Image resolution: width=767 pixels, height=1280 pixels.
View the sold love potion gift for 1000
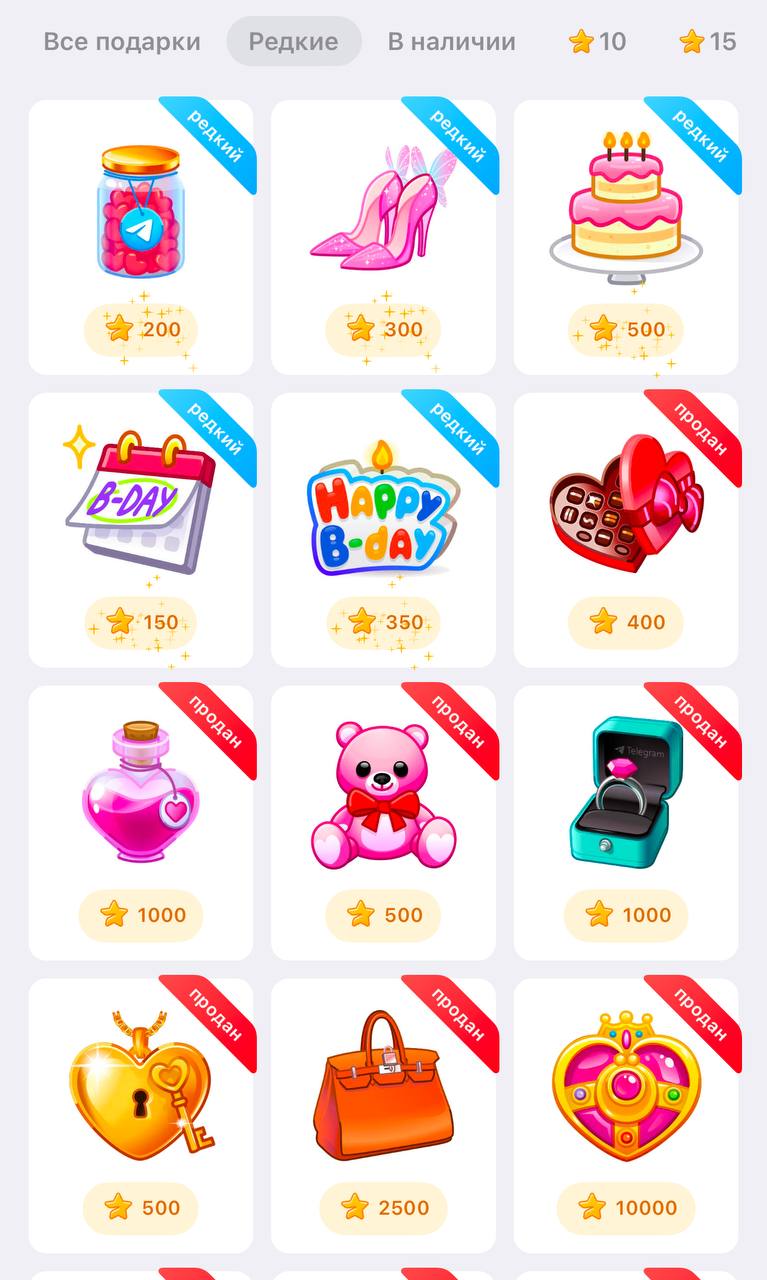(141, 823)
